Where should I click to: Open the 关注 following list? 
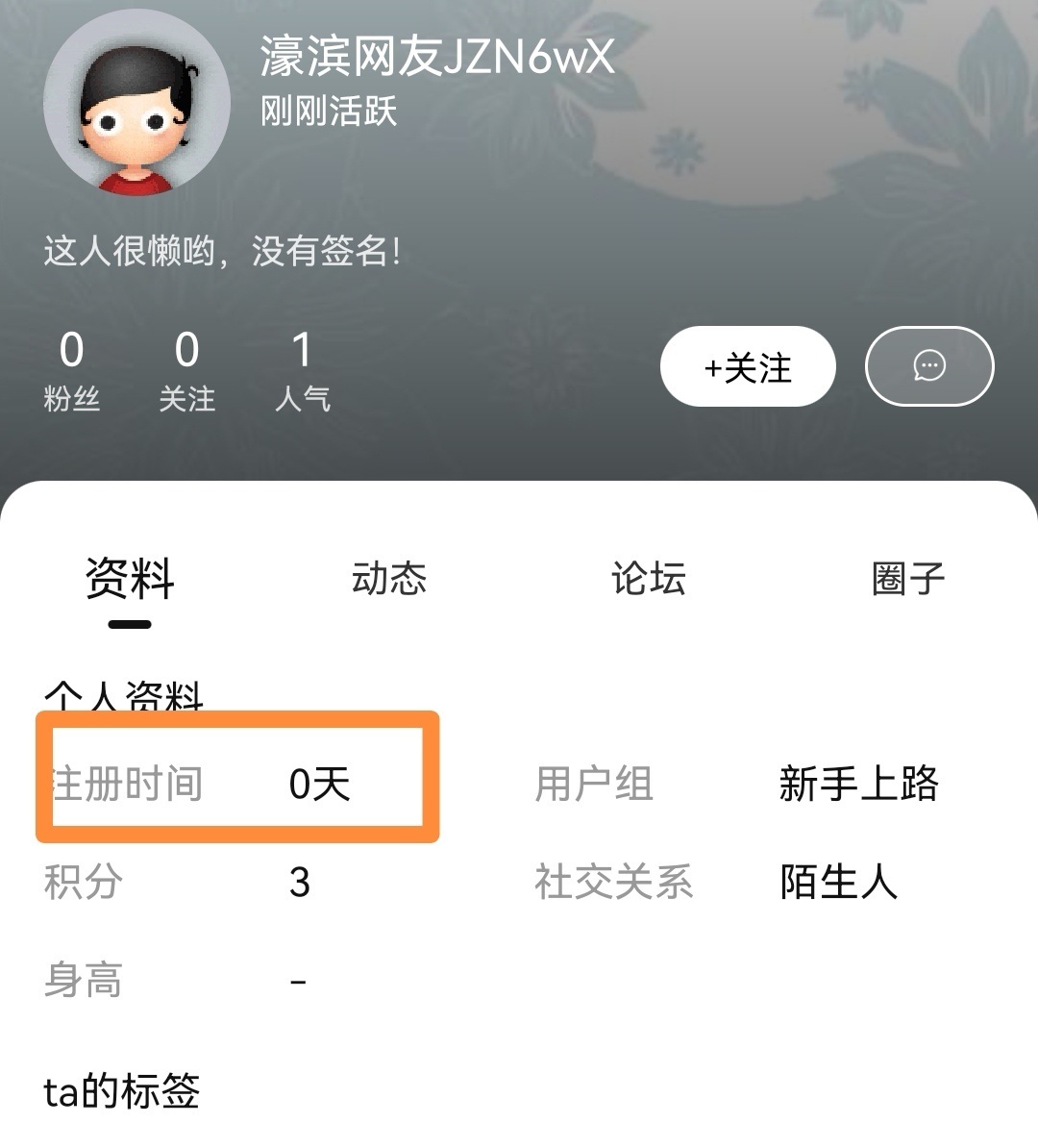(x=187, y=370)
